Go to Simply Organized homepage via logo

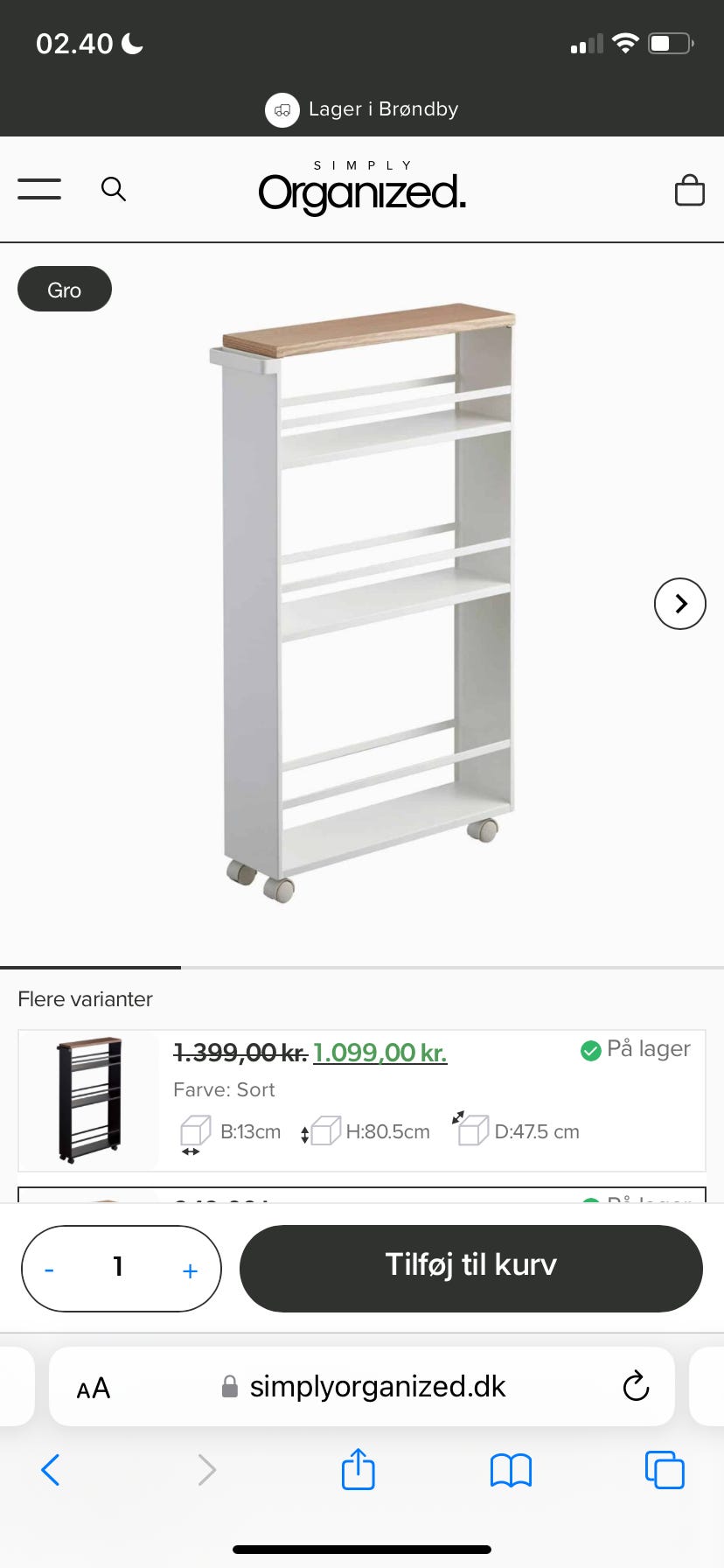362,187
